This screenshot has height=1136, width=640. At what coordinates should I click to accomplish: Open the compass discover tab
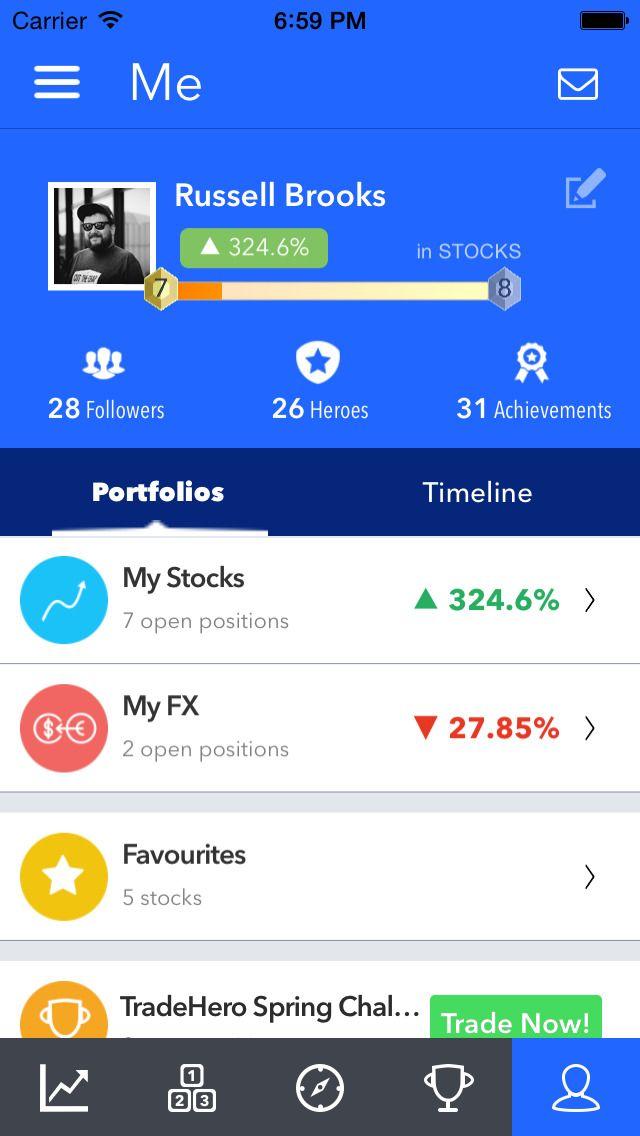click(320, 1088)
